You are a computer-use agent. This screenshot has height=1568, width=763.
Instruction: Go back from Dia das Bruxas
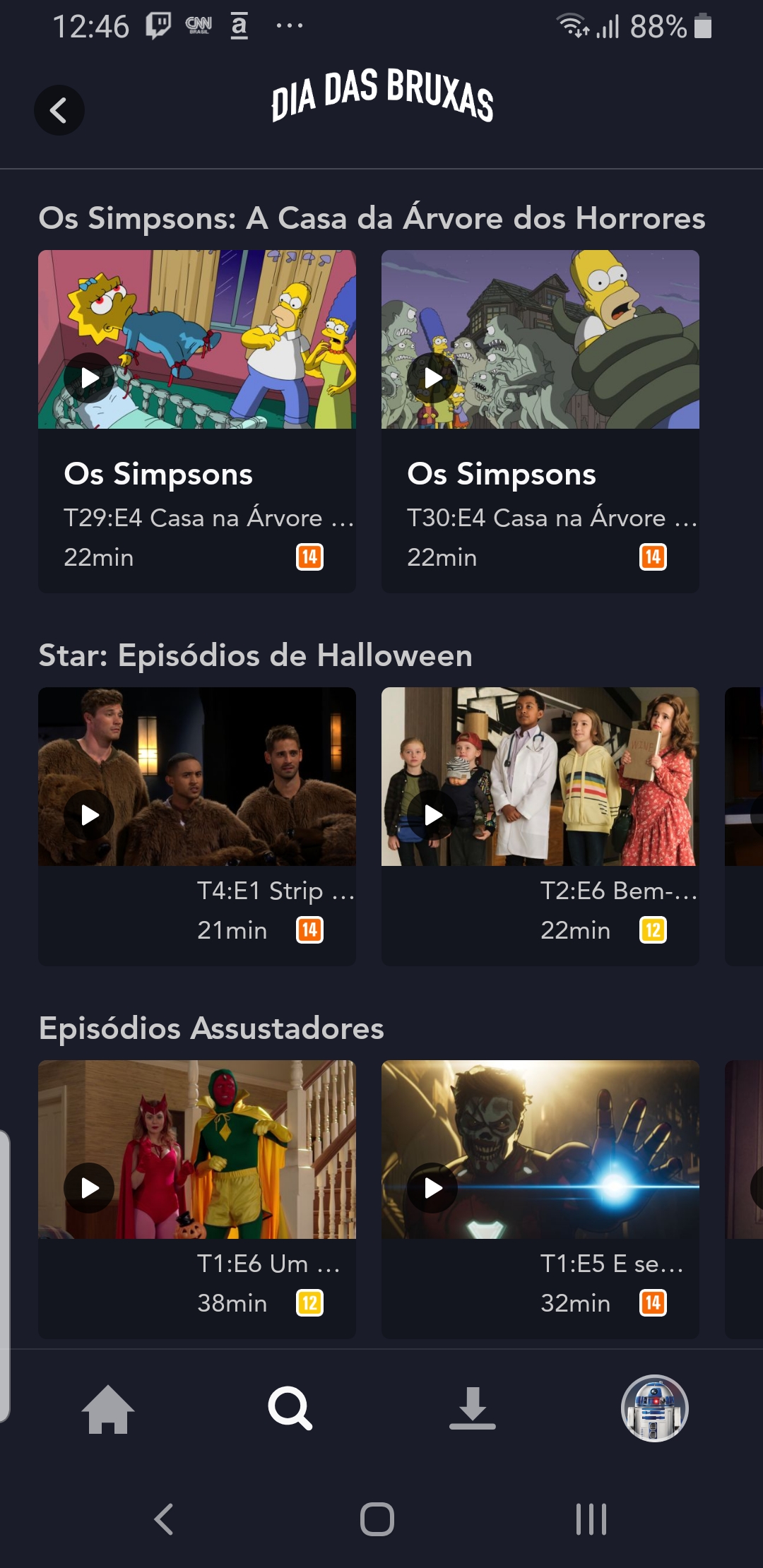click(x=59, y=110)
